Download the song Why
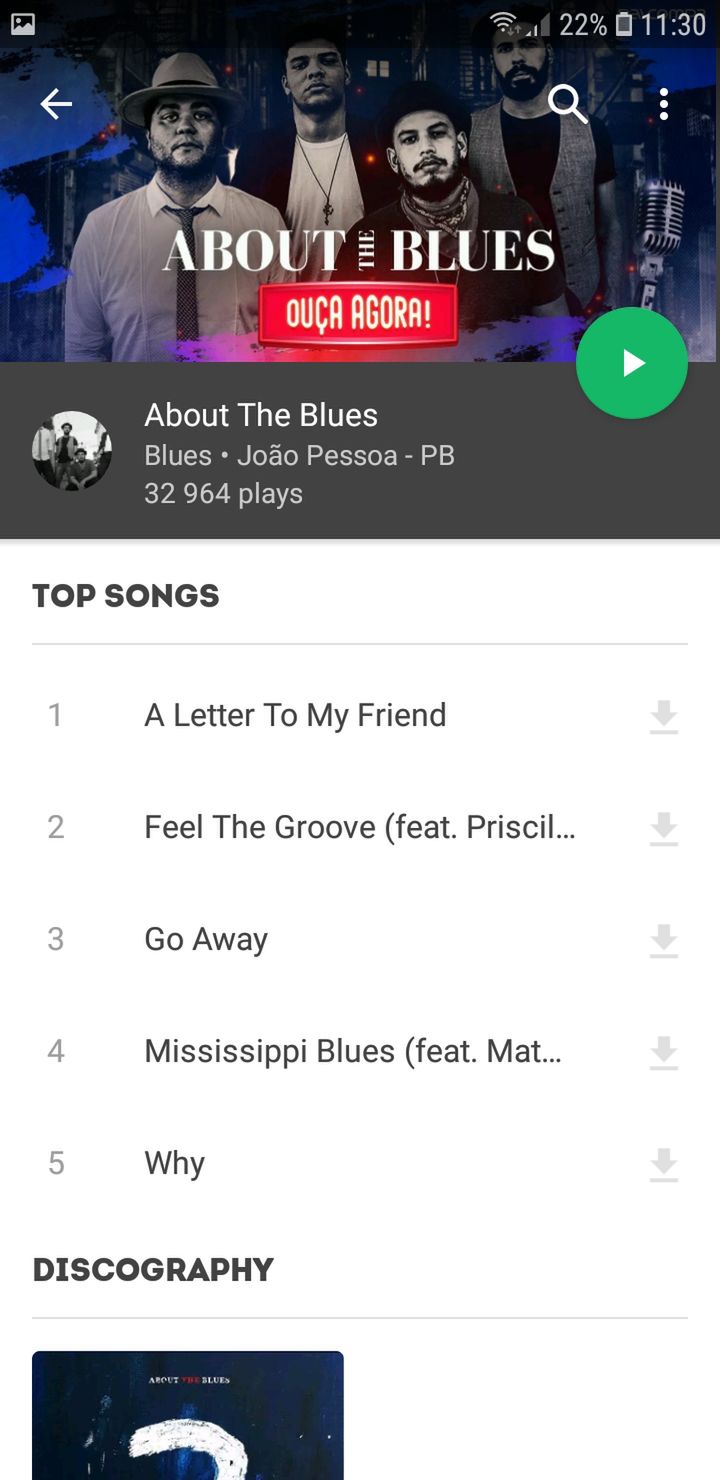This screenshot has height=1480, width=720. tap(664, 1165)
